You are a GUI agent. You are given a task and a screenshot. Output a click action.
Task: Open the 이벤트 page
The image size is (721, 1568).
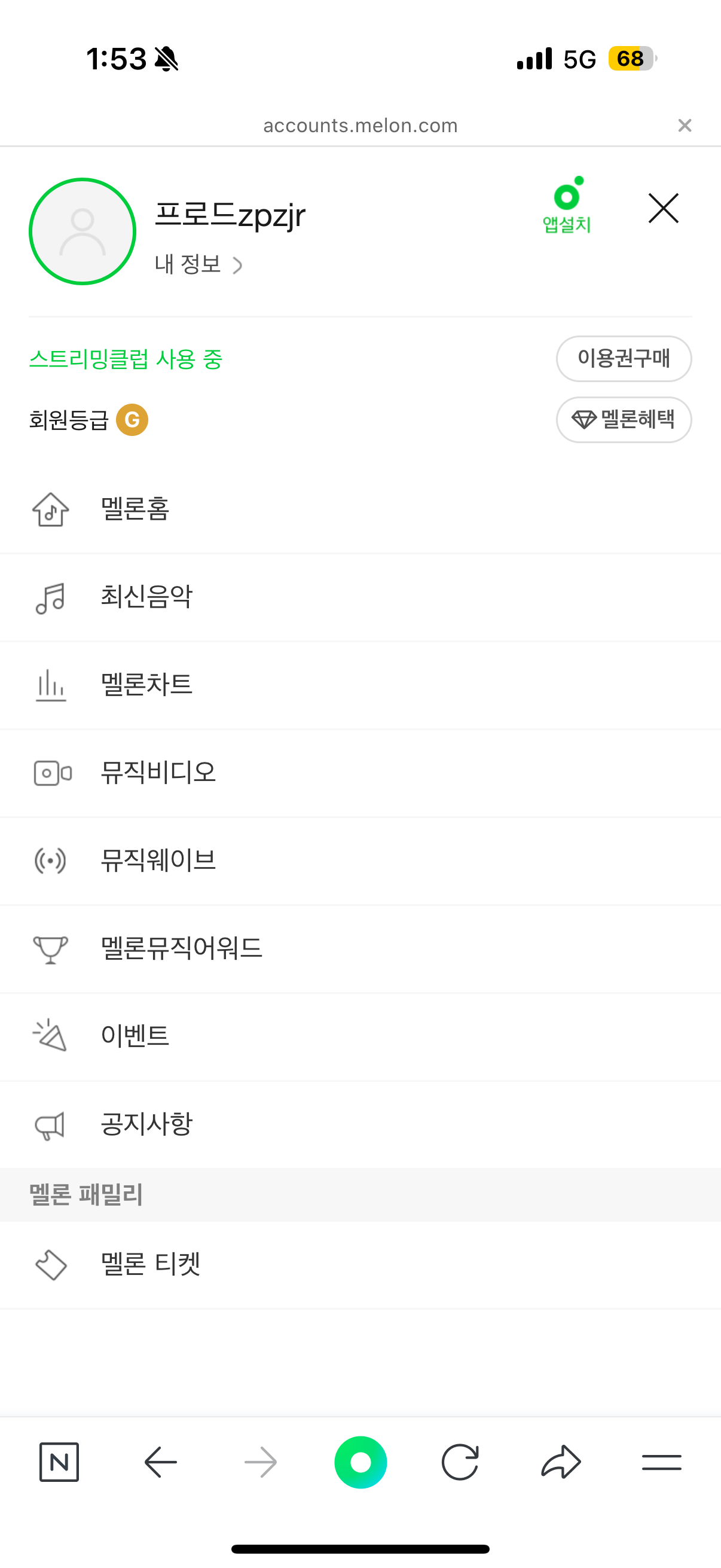tap(360, 1036)
